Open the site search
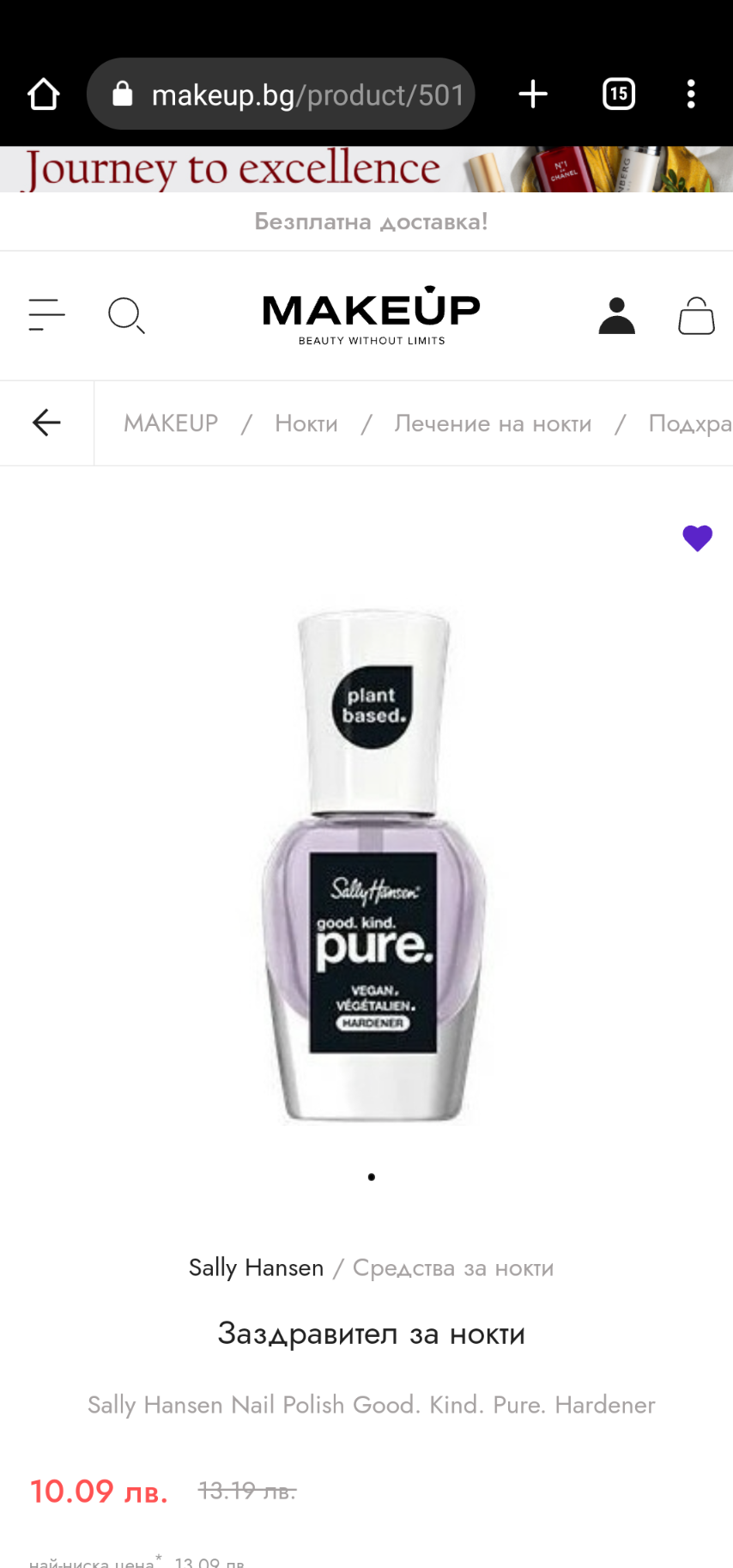 click(126, 315)
